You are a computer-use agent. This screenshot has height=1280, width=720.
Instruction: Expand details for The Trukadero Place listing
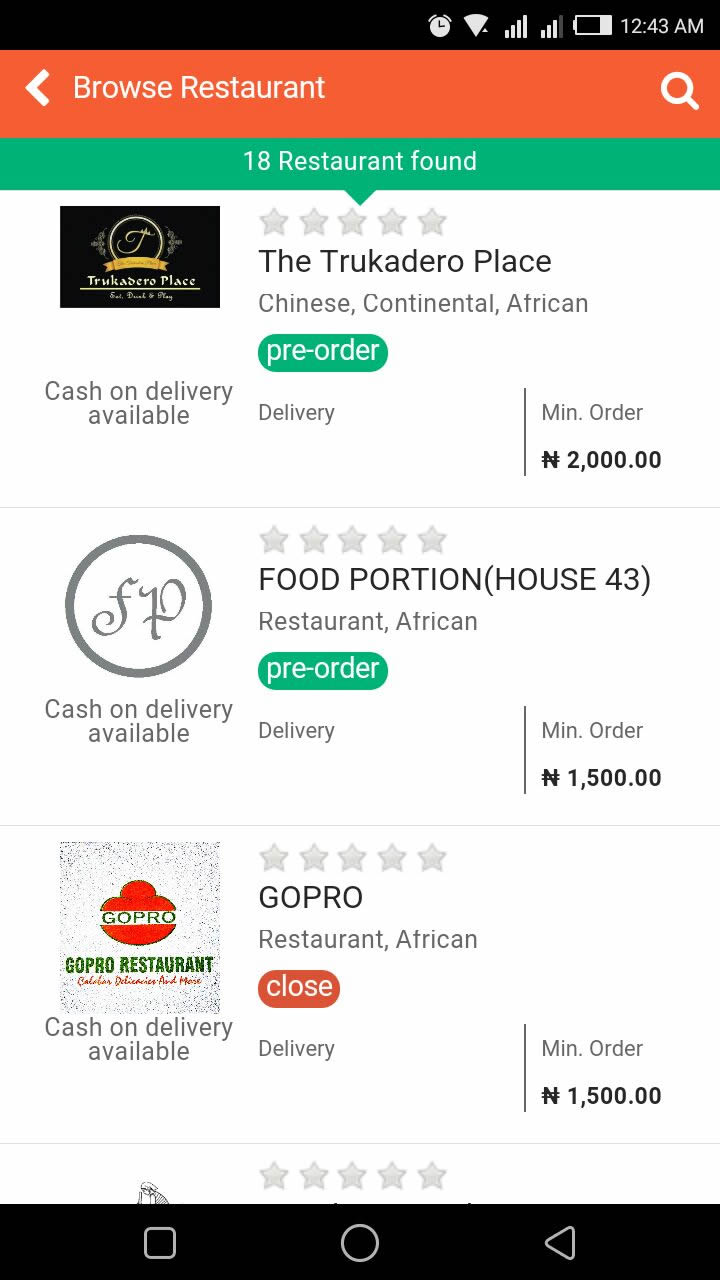coord(404,261)
